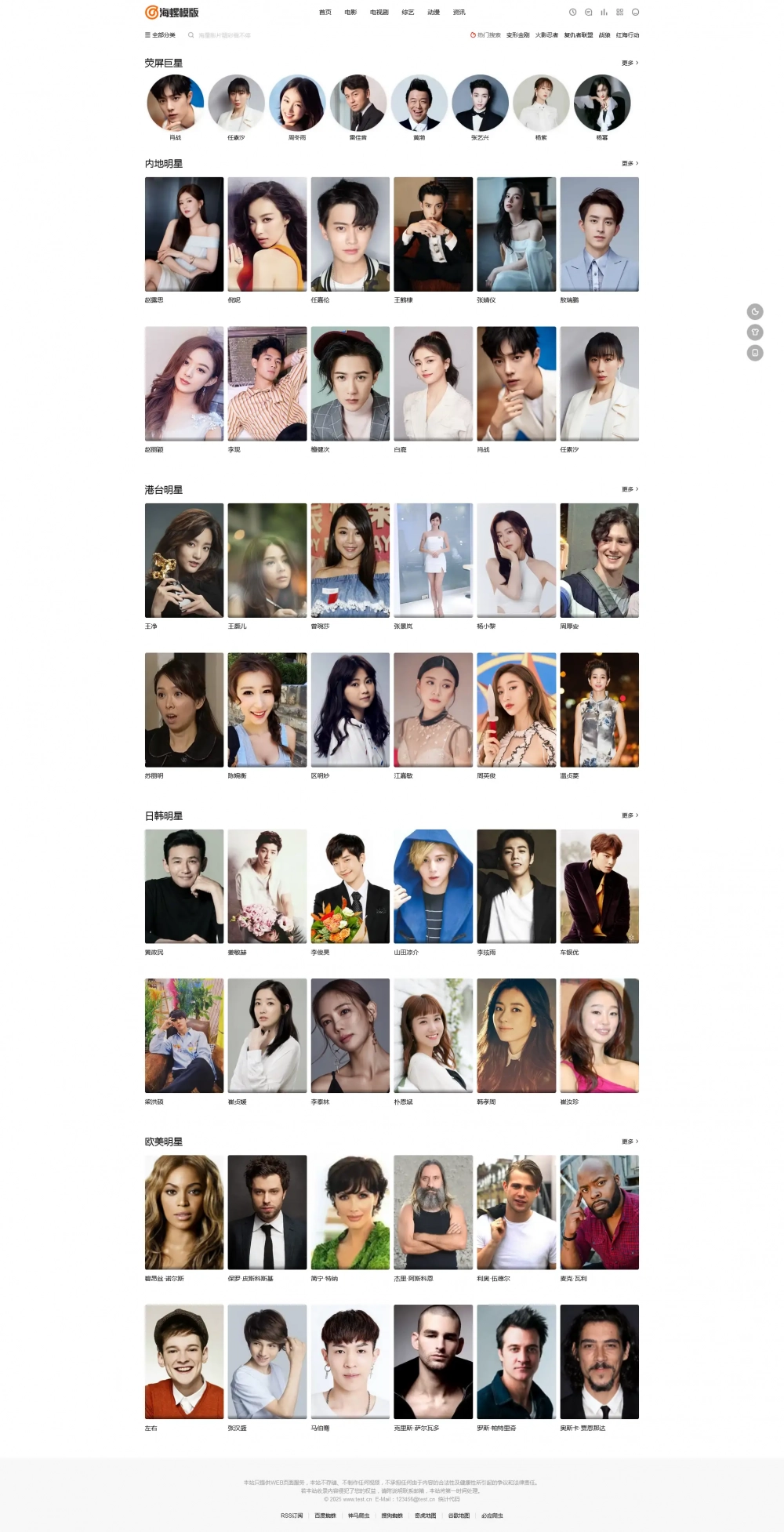View more in 港台明星 section
The image size is (784, 1532).
click(x=630, y=489)
